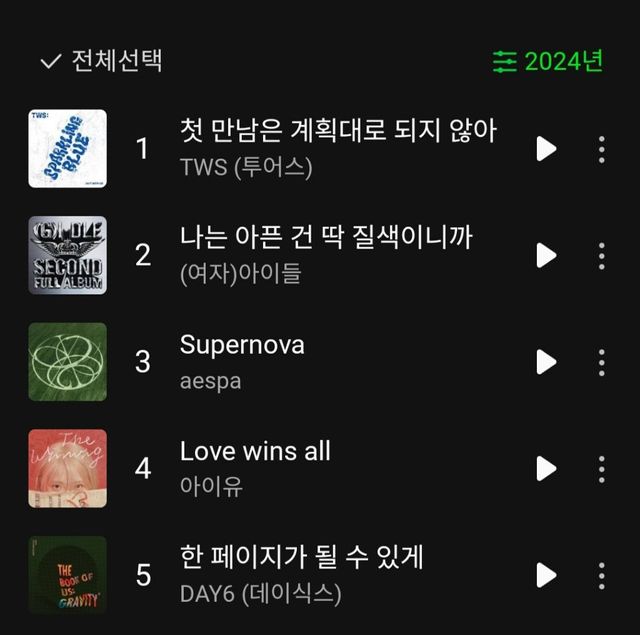Open the song 나는 아픈 건 딱 질색이니까
640x635 pixels.
coord(326,237)
